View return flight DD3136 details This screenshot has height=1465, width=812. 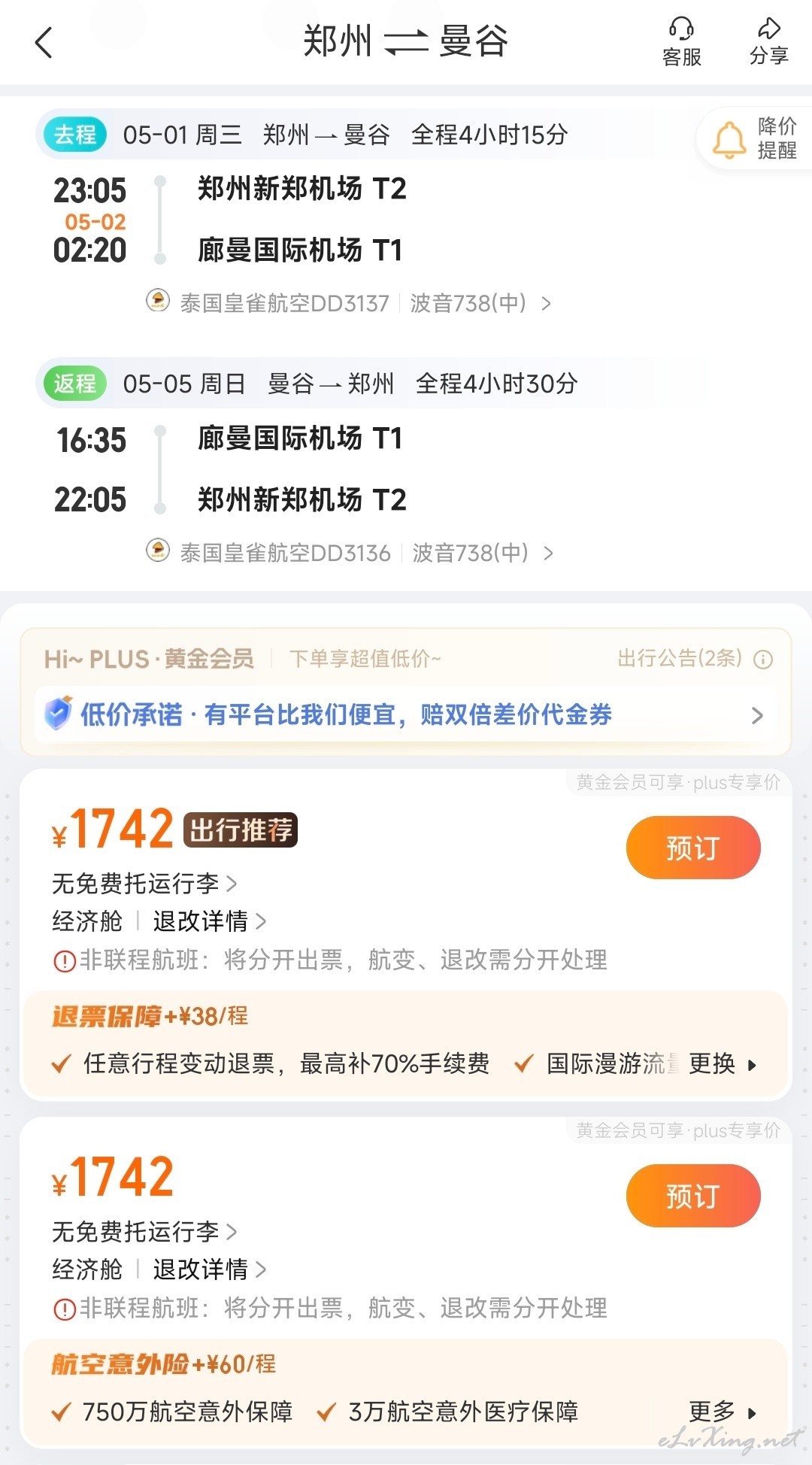click(x=350, y=553)
